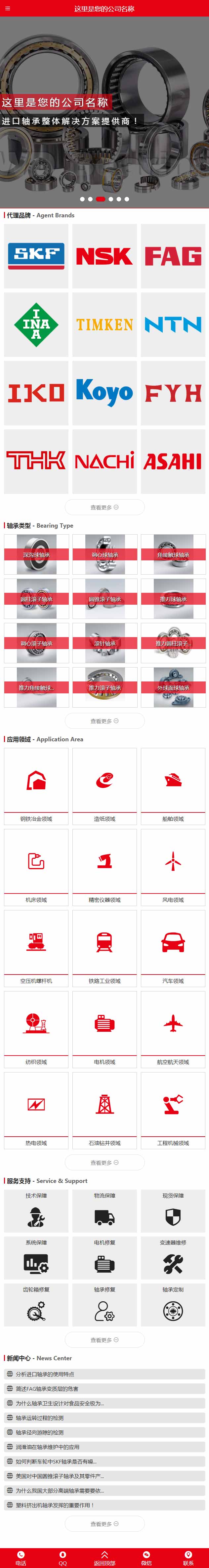209x1568 pixels.
Task: Select 风电领域 application area
Action: 173,867
